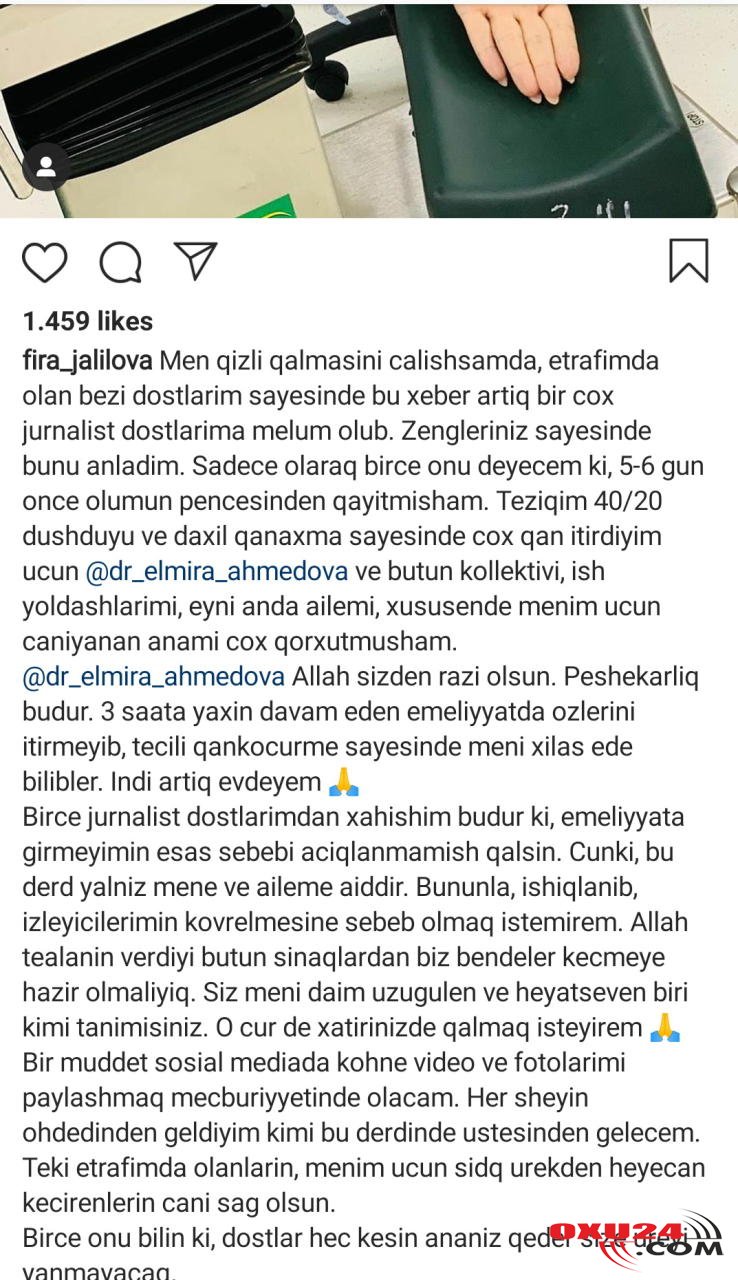
Task: Save the post using the bookmark icon
Action: [x=687, y=260]
